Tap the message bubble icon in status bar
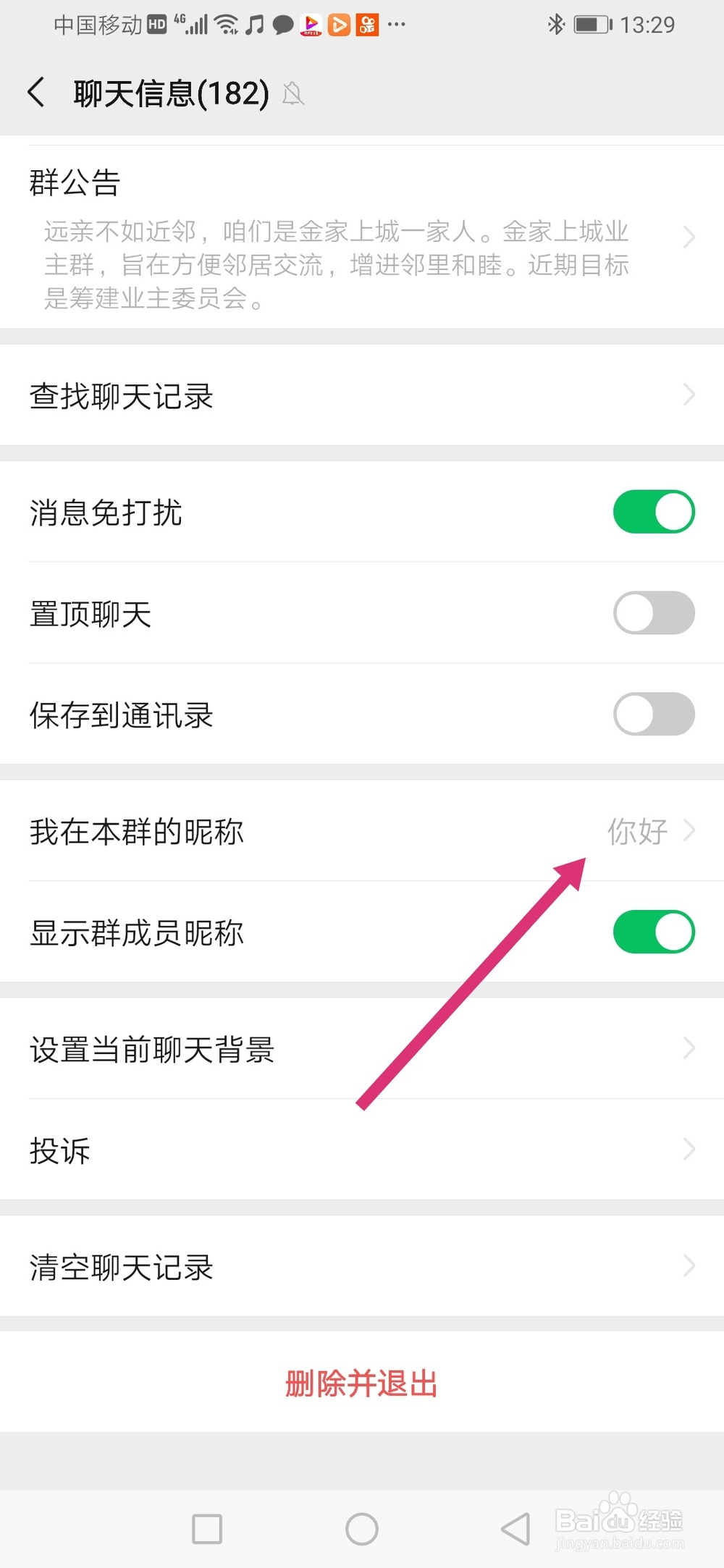 284,24
